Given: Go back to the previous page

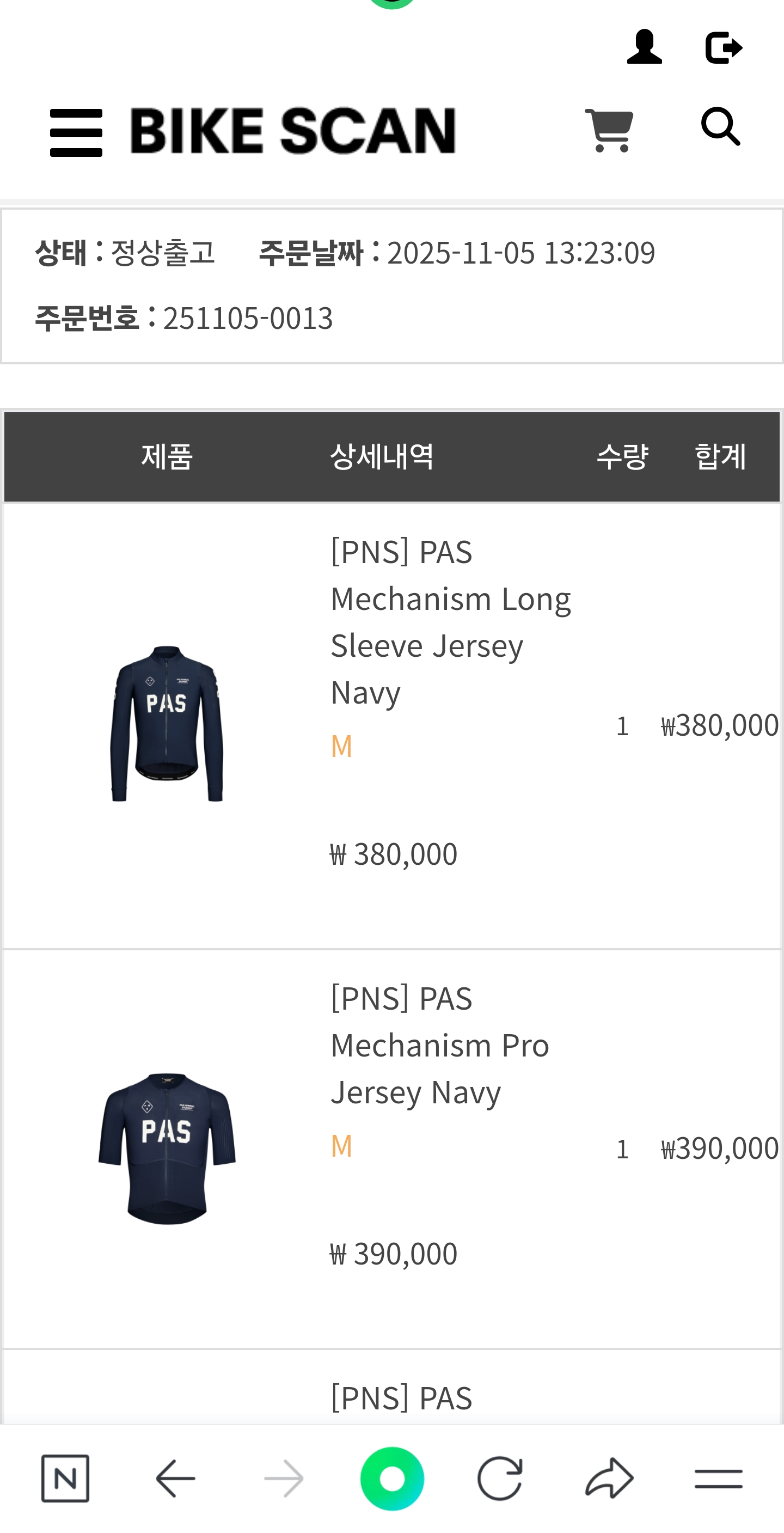Looking at the screenshot, I should click(175, 1478).
